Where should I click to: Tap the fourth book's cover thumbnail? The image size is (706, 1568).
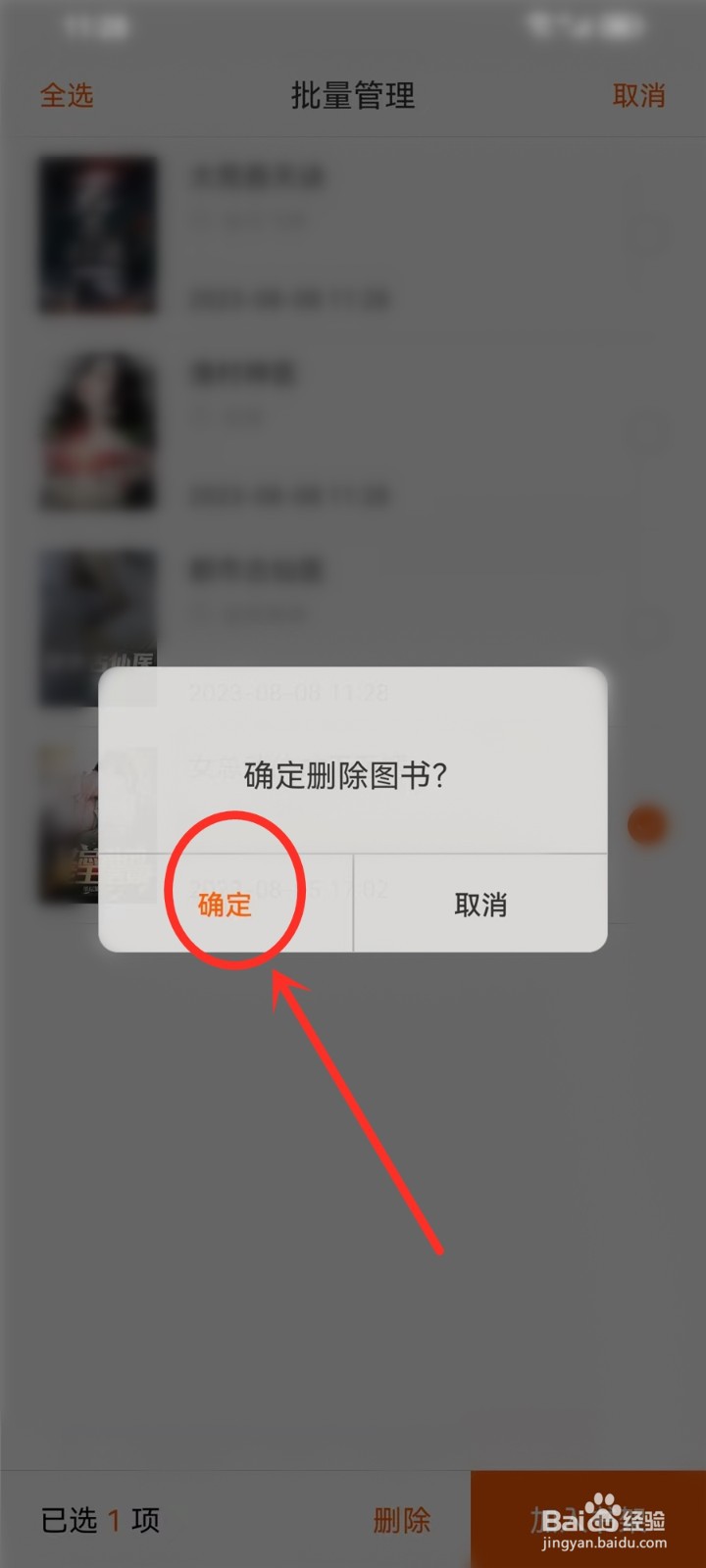point(98,828)
